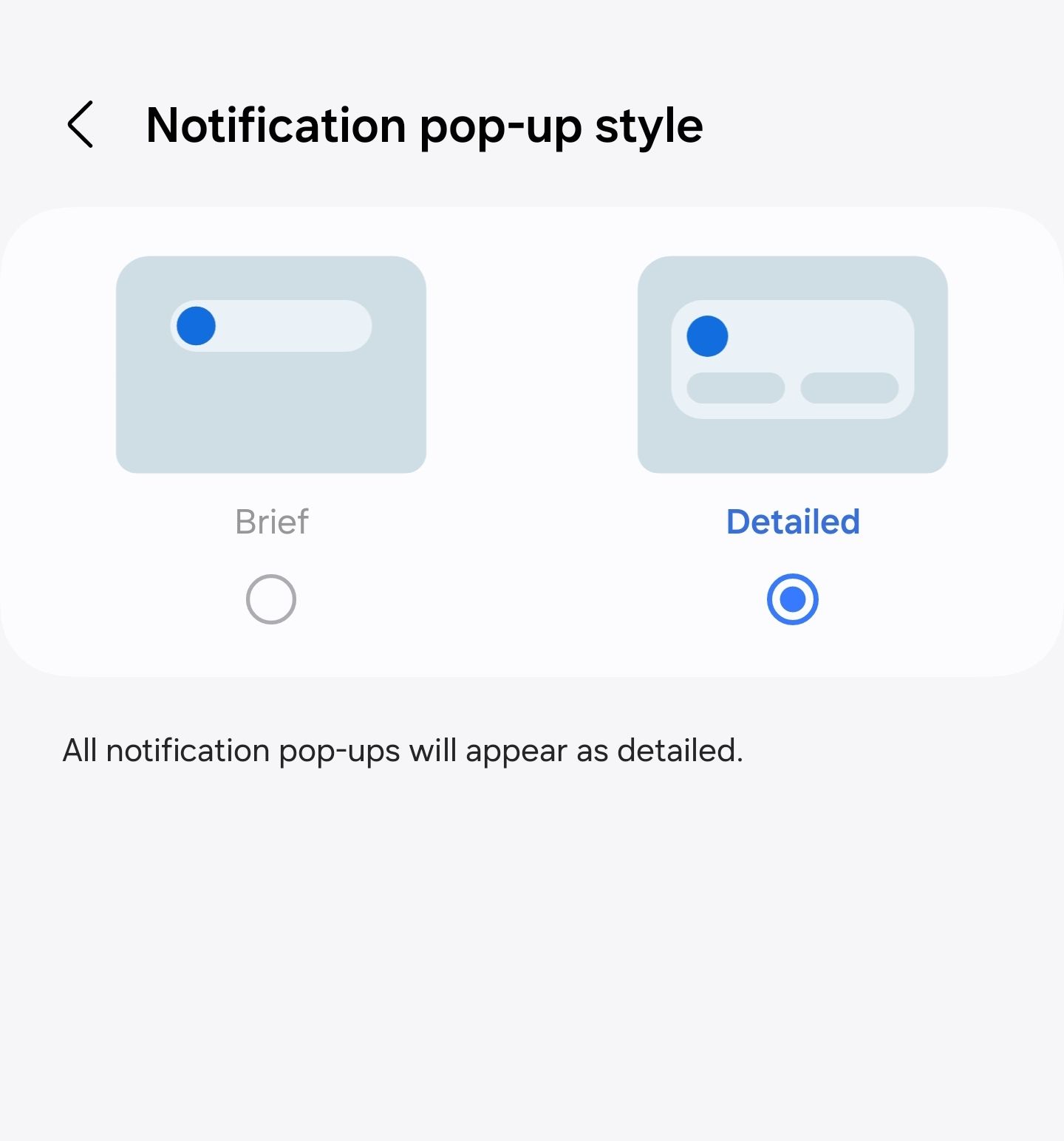Click the Notification pop-up style title

[425, 126]
